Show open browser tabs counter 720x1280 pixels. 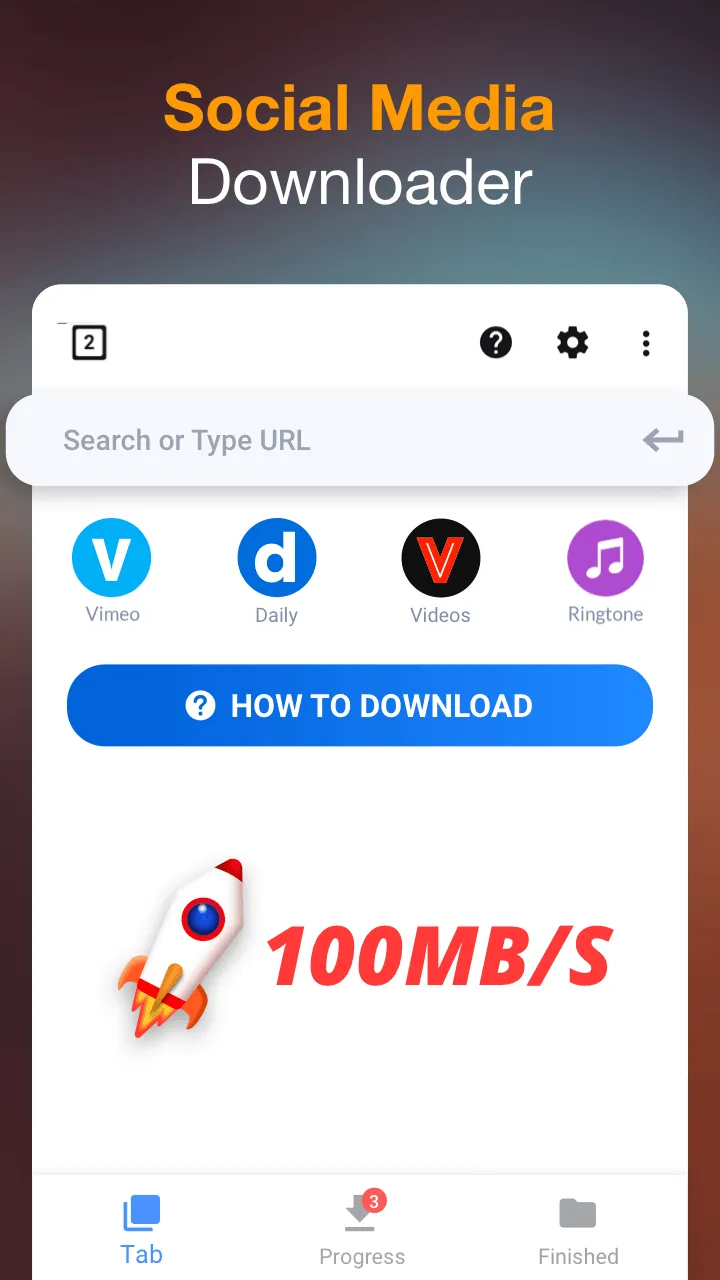coord(88,343)
